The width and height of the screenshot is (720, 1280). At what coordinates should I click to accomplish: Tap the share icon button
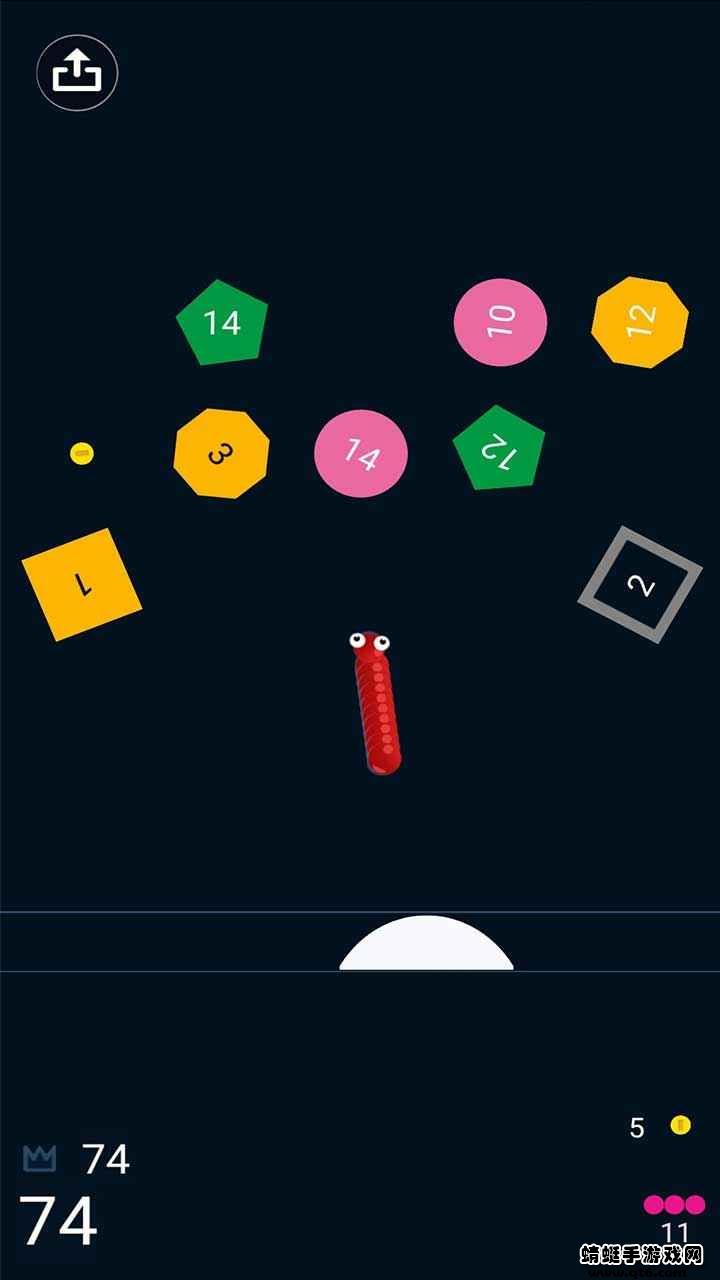point(77,72)
